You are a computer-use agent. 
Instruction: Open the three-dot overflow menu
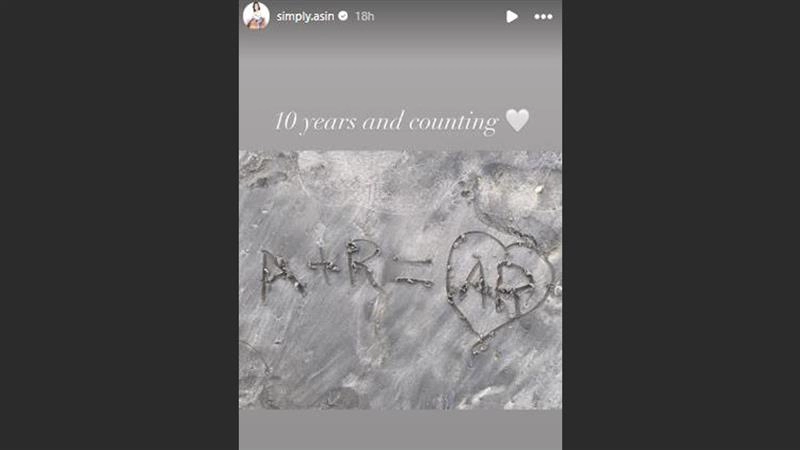(x=543, y=17)
